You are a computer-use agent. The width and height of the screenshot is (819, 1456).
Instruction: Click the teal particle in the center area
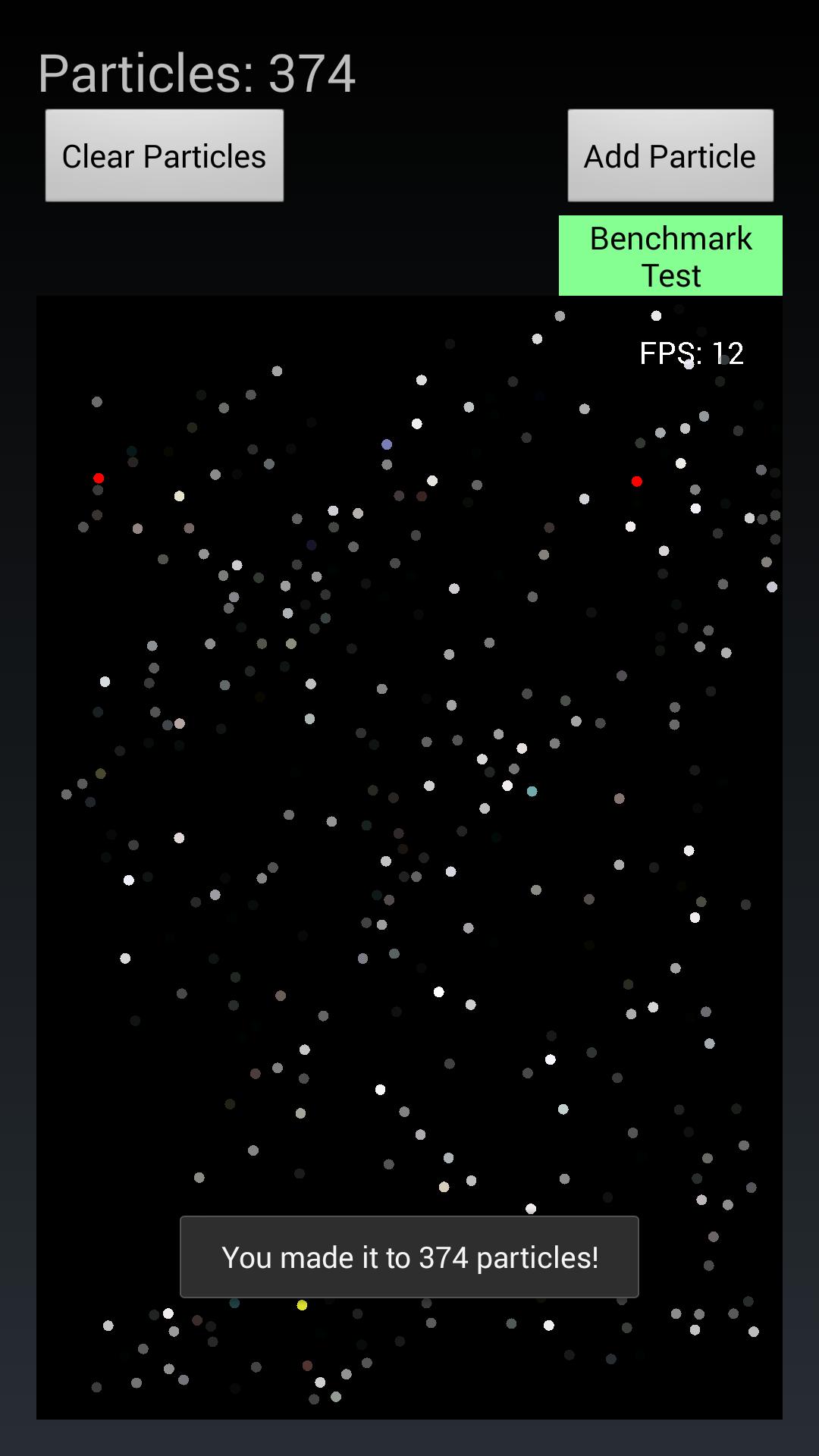(531, 790)
